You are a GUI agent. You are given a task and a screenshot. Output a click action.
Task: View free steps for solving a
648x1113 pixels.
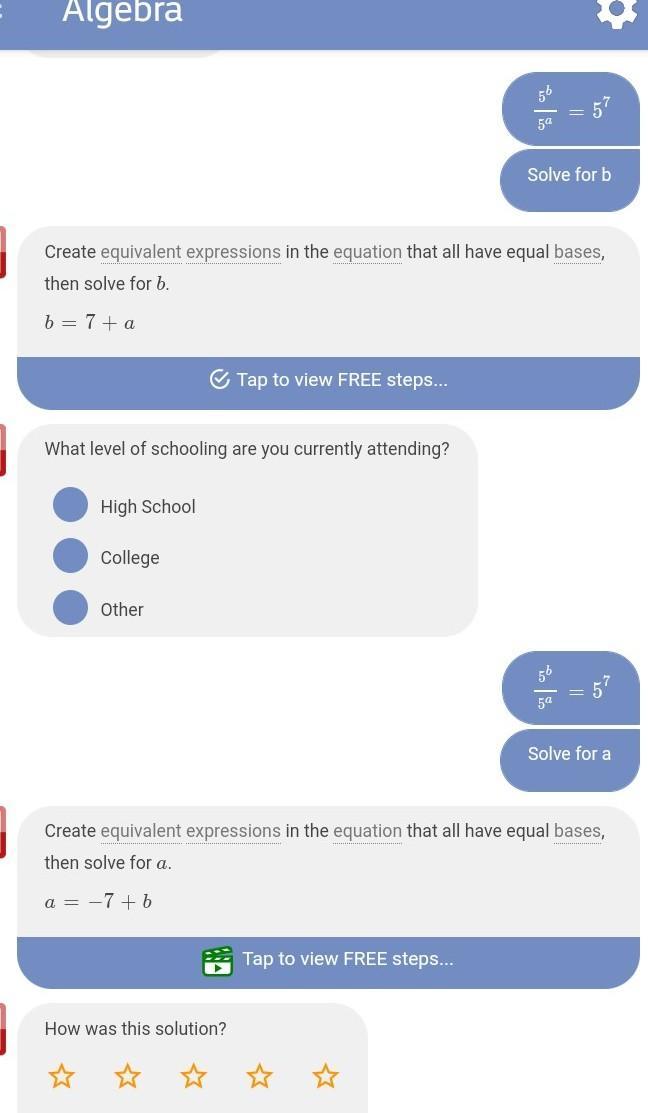(328, 959)
